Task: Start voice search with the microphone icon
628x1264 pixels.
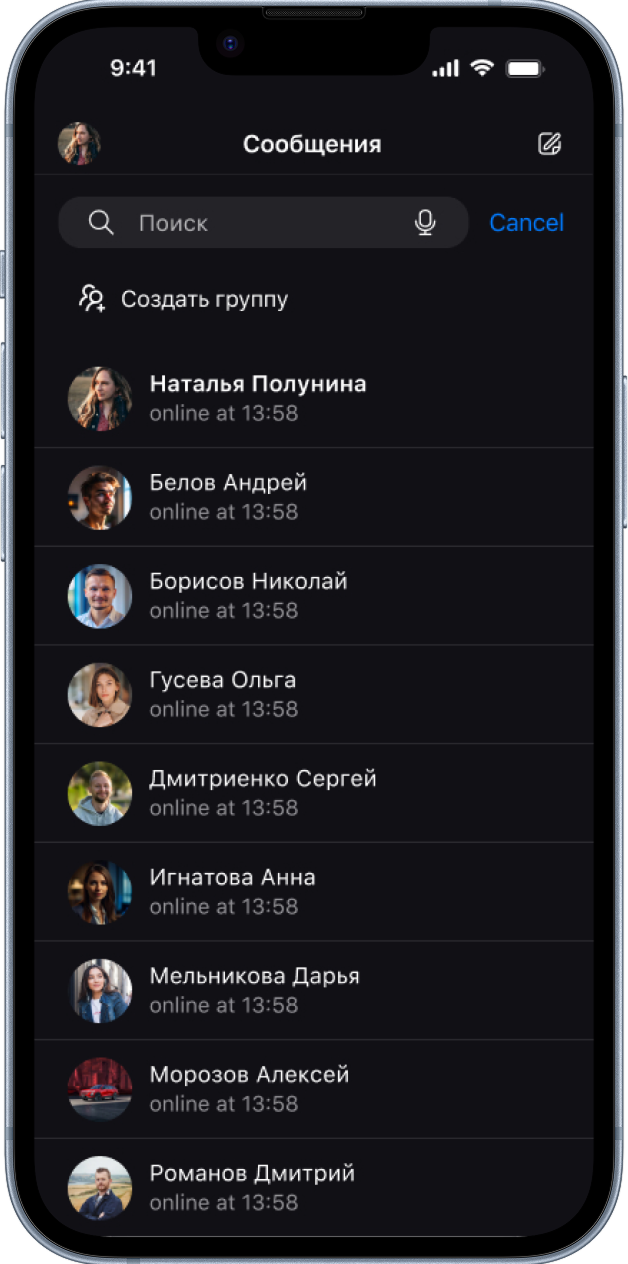Action: tap(425, 223)
